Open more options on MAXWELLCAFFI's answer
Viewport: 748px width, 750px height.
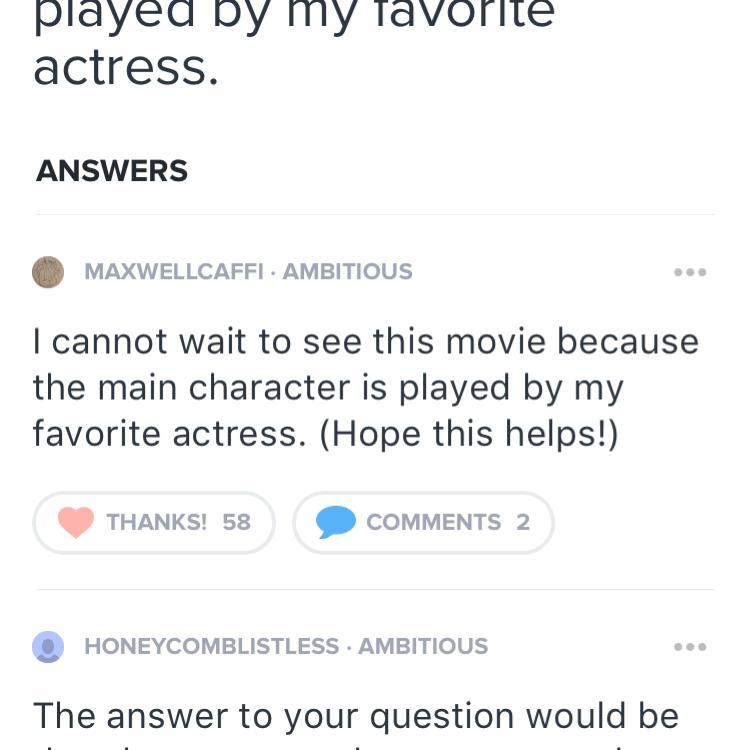click(x=689, y=272)
